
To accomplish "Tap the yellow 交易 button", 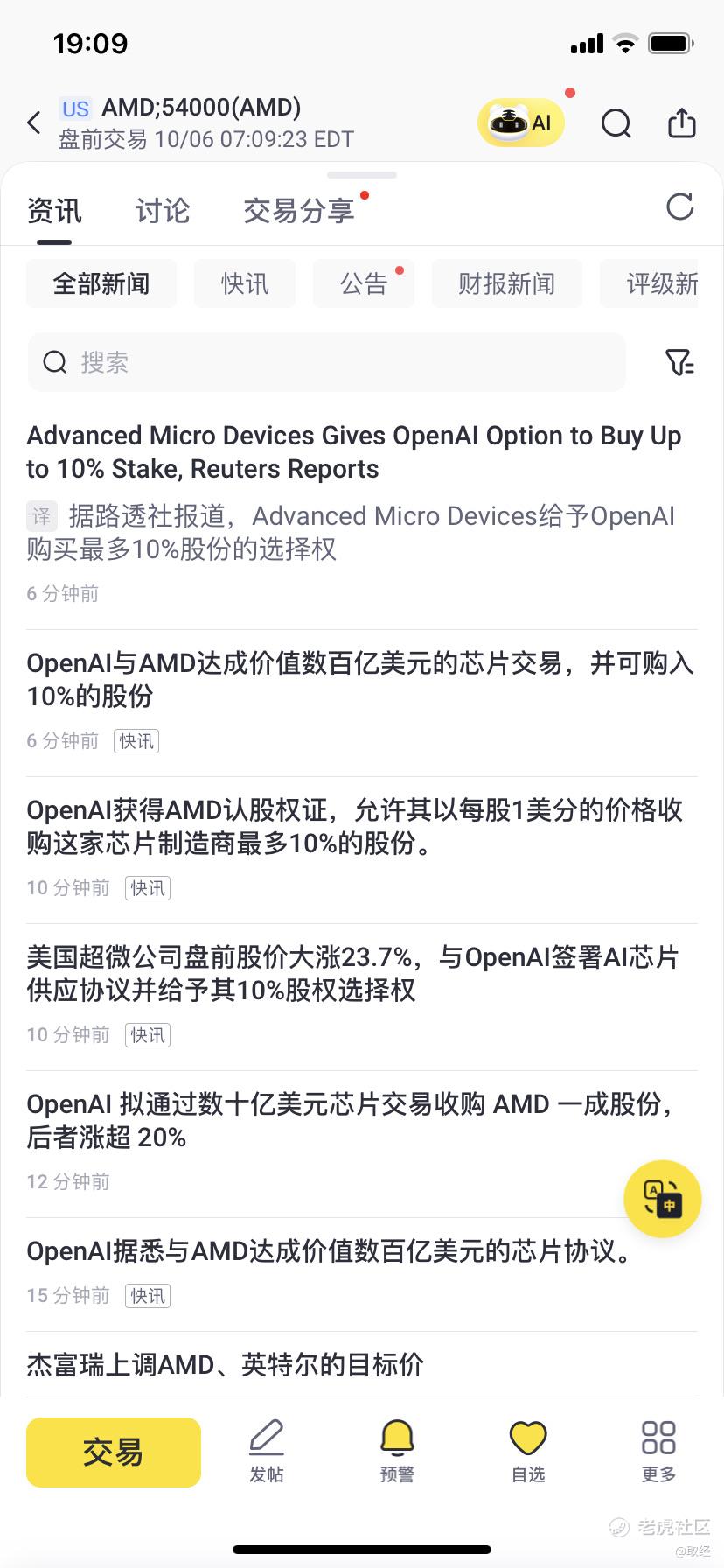I will pyautogui.click(x=114, y=1452).
